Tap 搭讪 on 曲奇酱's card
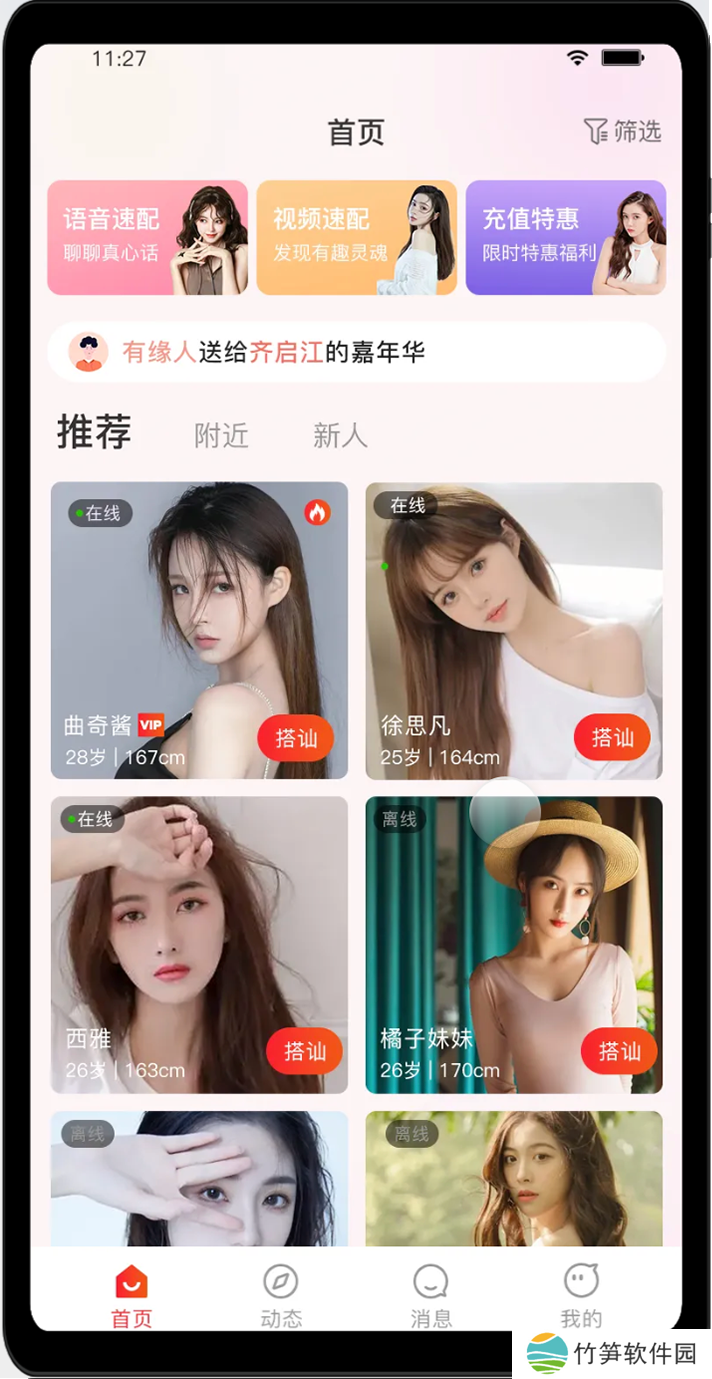The image size is (712, 1379). [296, 738]
